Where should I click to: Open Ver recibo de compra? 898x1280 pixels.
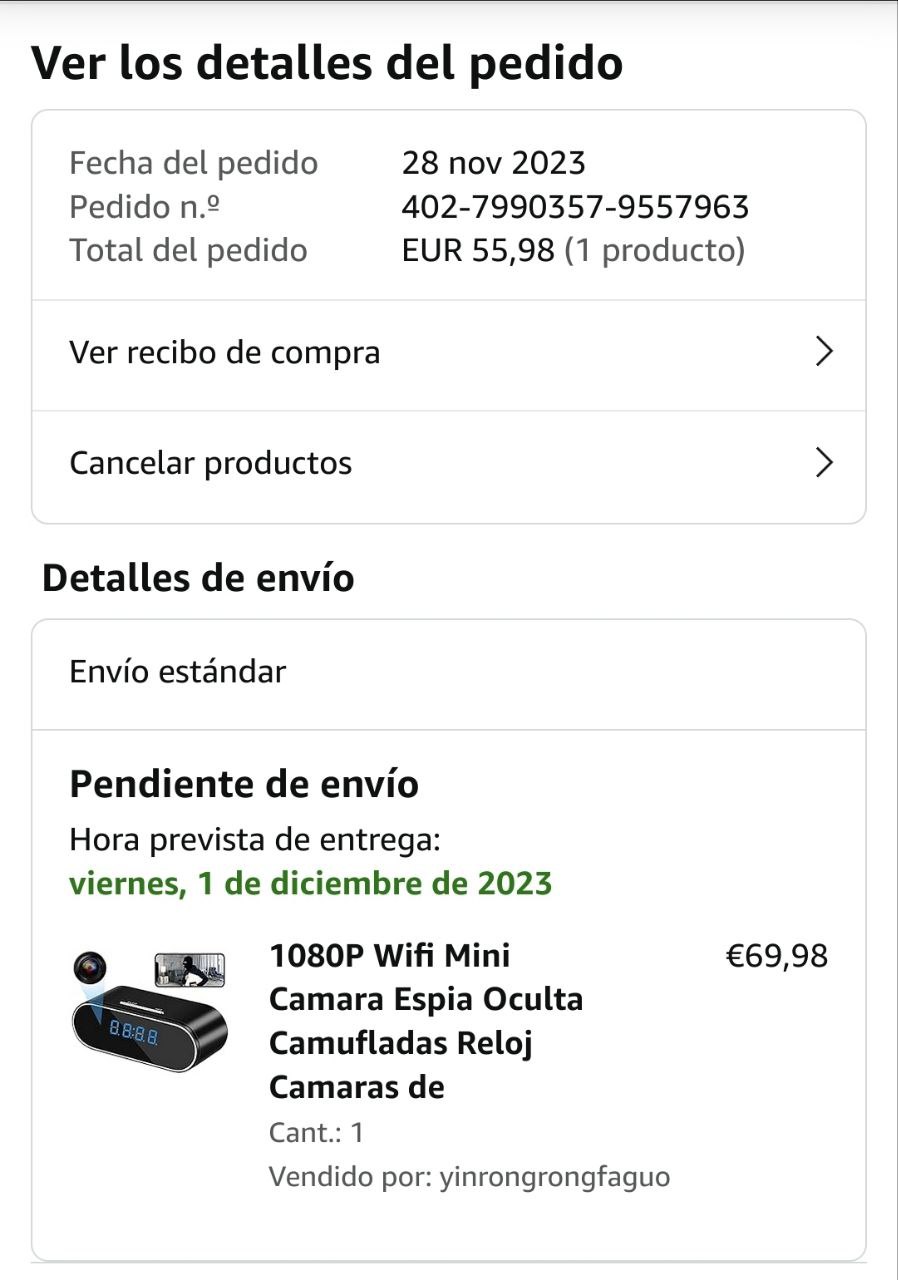point(448,353)
